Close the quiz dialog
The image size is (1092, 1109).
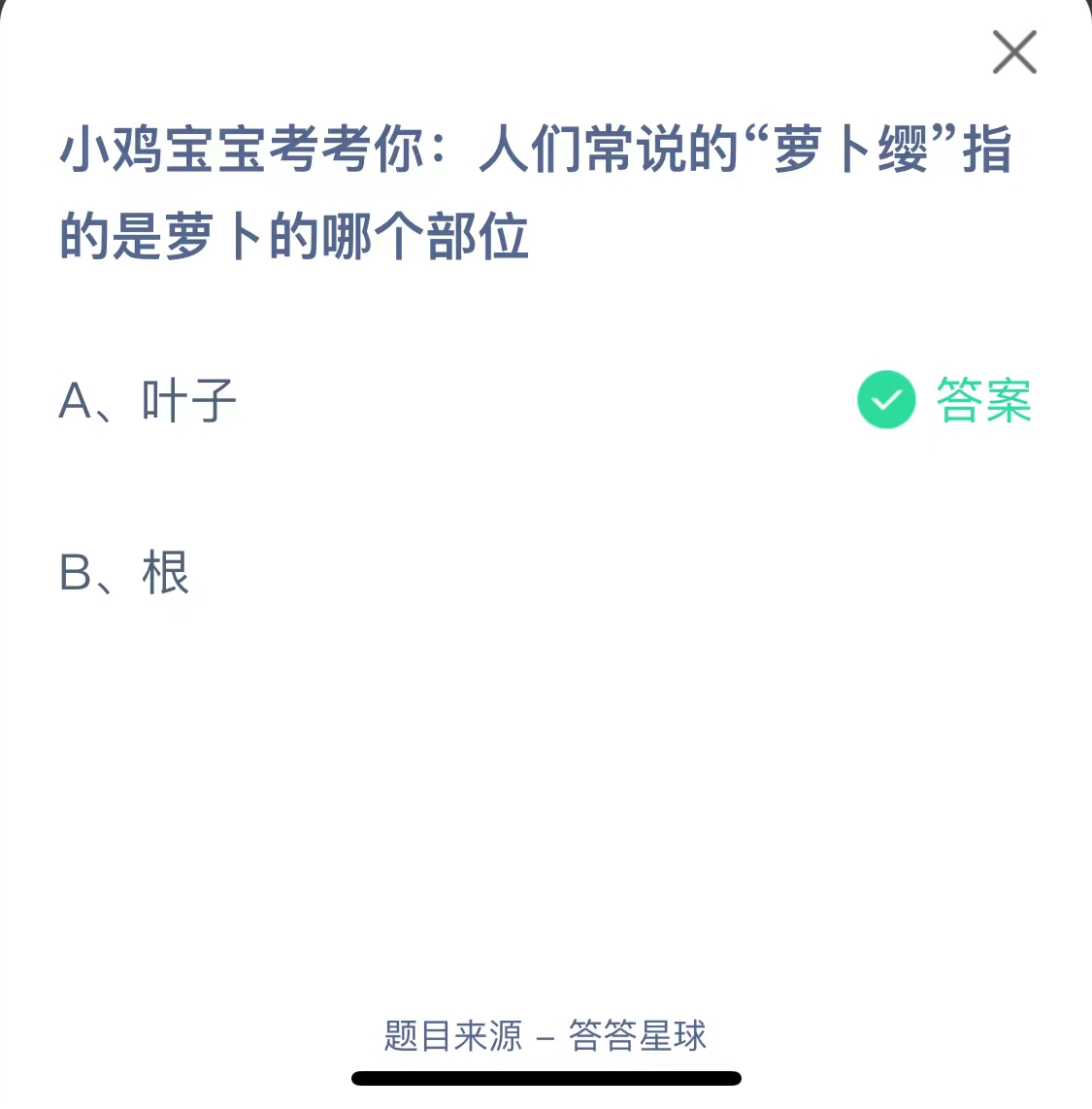coord(1014,52)
